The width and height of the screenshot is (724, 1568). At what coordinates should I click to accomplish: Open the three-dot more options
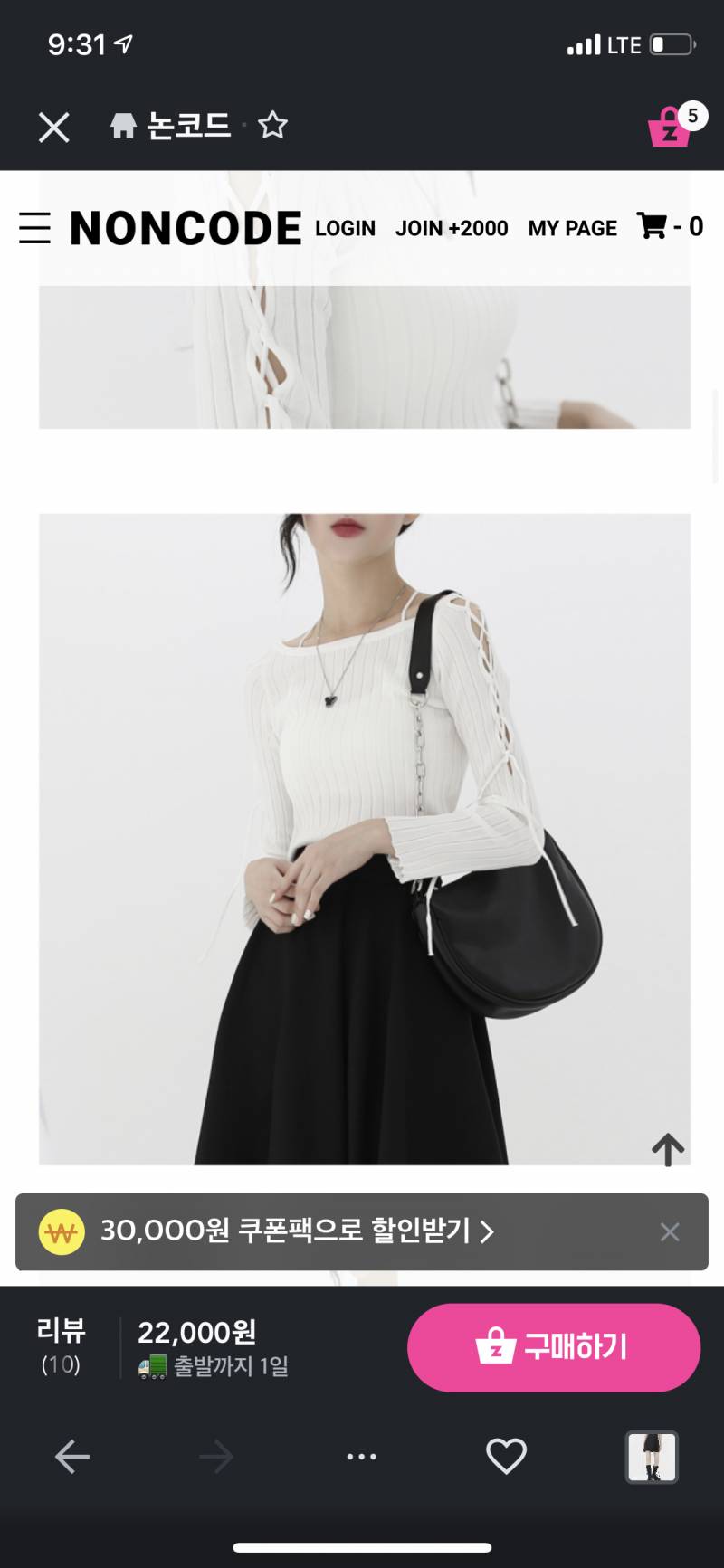[362, 1457]
